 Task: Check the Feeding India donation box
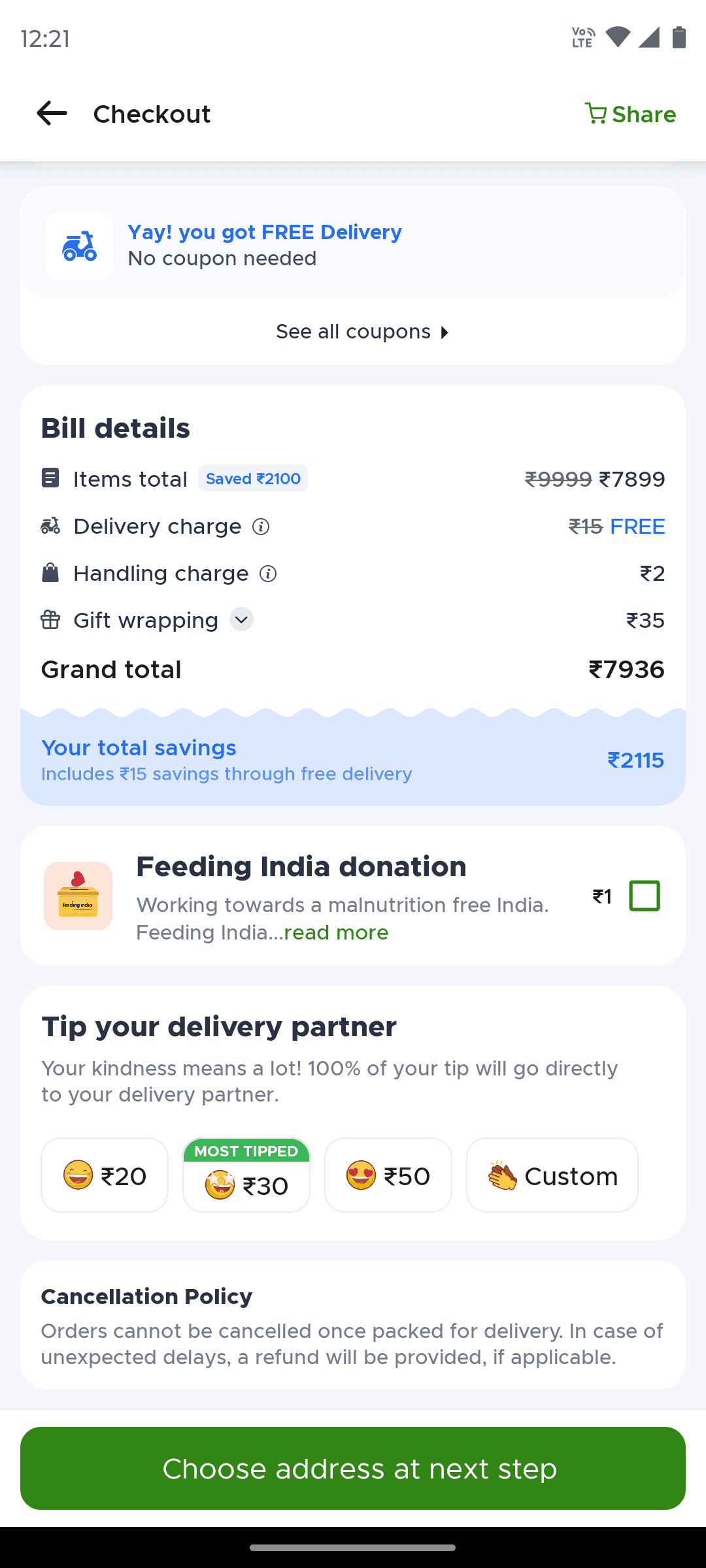point(644,896)
